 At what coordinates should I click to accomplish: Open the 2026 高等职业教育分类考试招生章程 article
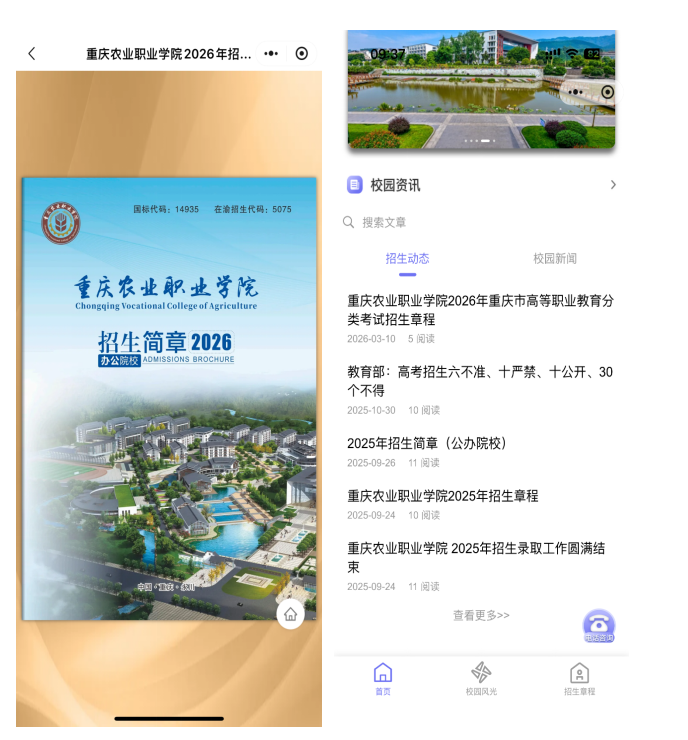pos(480,310)
